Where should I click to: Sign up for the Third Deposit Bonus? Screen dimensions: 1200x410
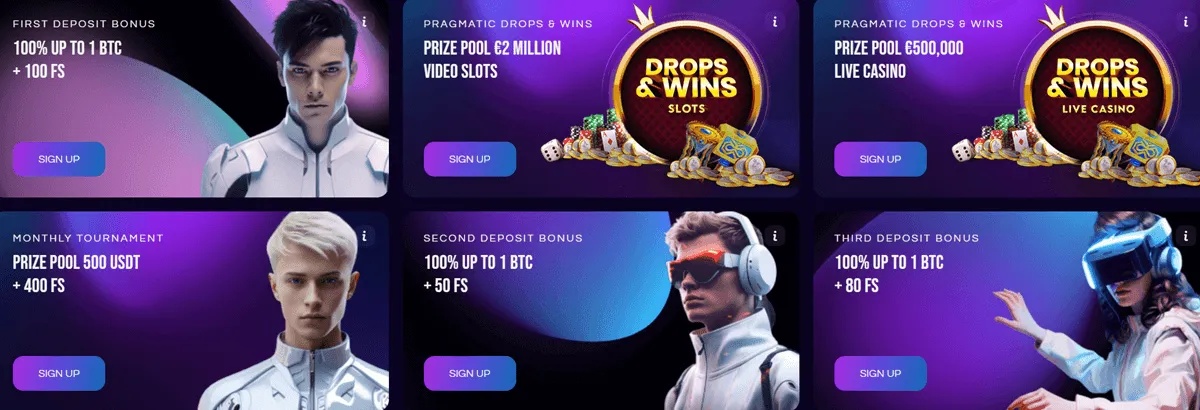(880, 373)
